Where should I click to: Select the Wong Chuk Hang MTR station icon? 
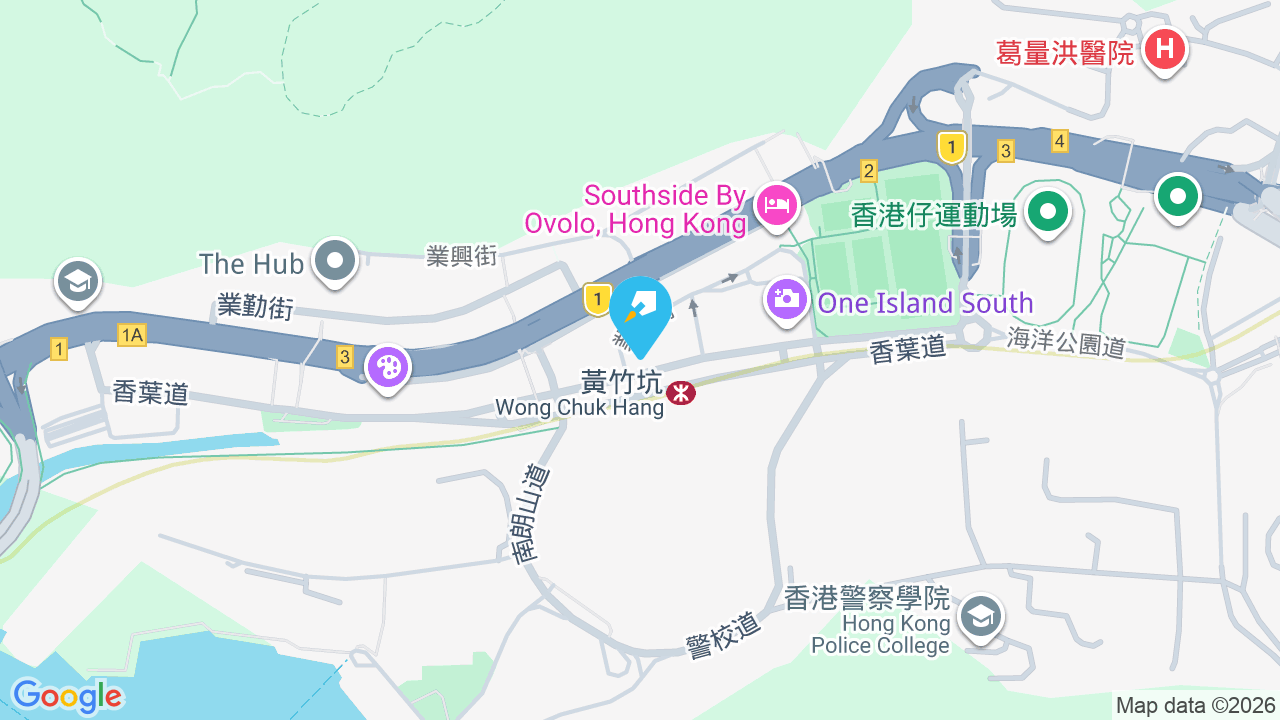[x=681, y=392]
